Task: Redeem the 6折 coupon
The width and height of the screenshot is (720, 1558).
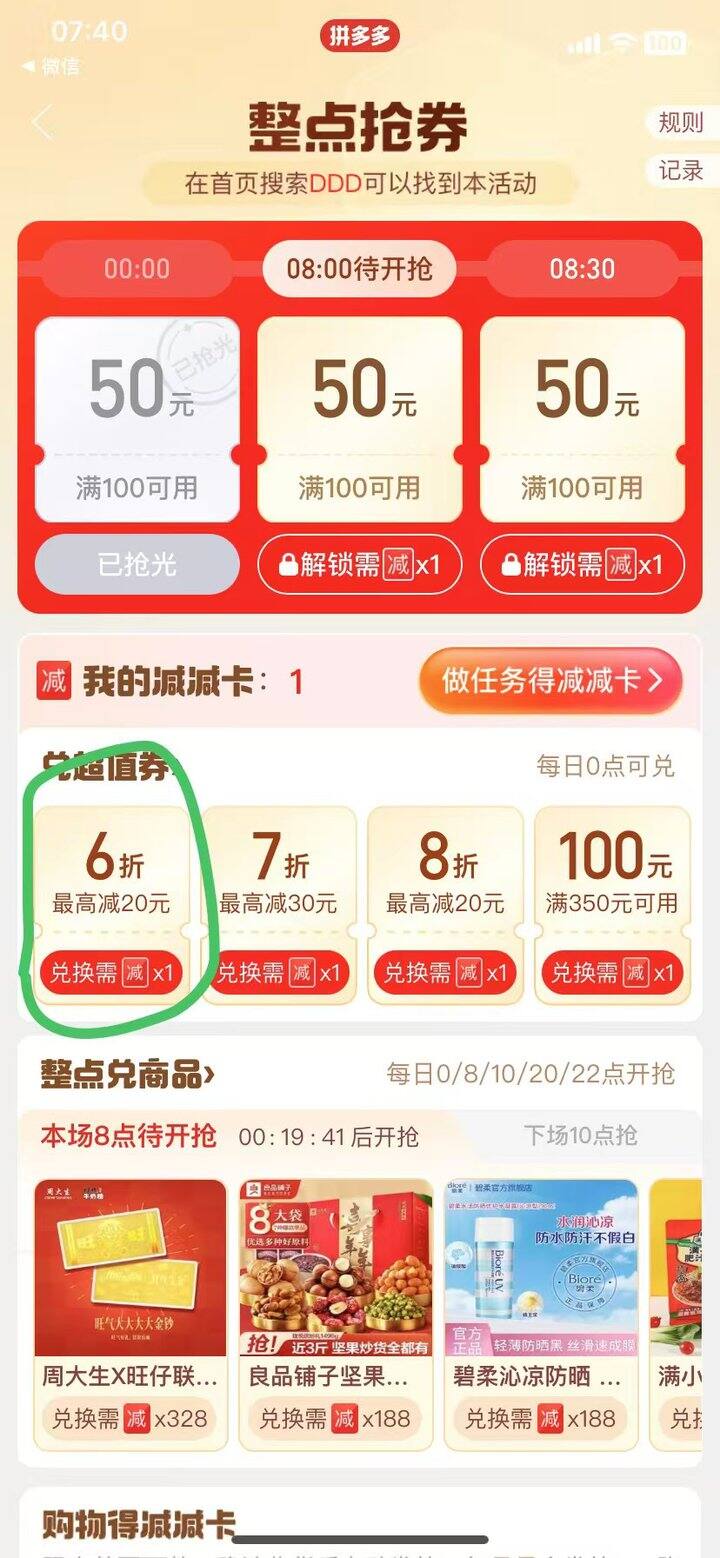Action: (x=112, y=972)
